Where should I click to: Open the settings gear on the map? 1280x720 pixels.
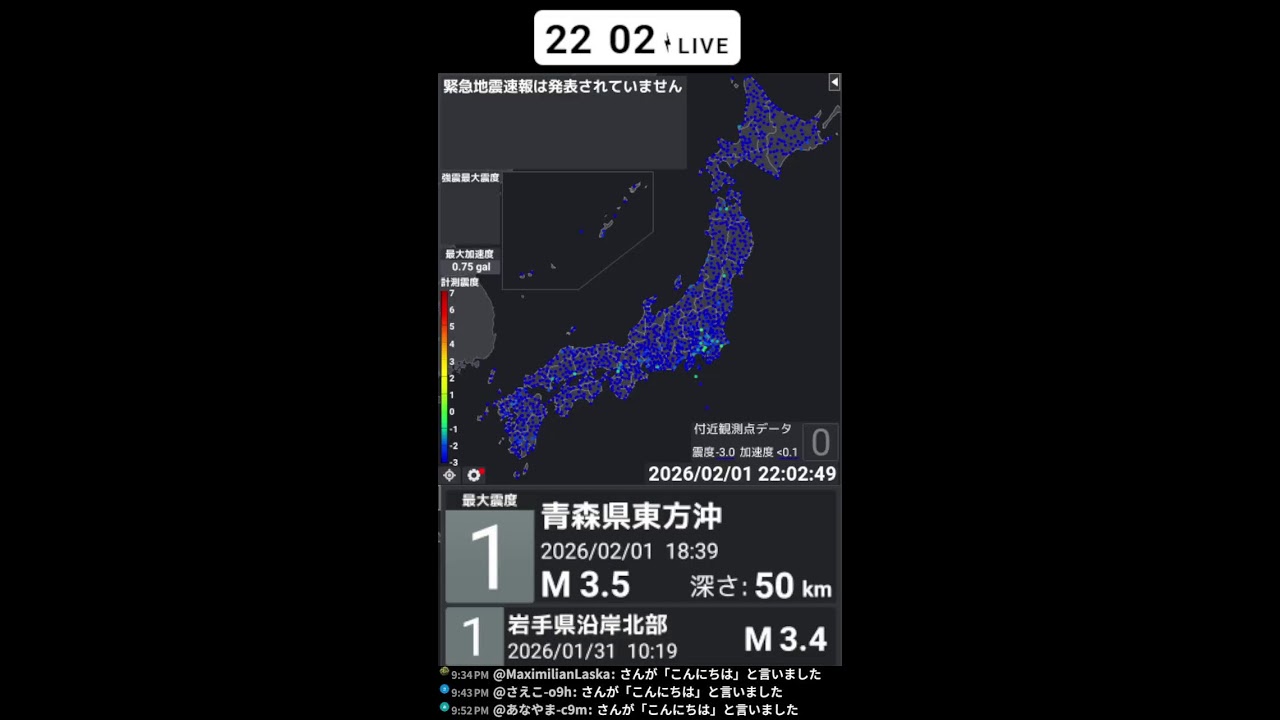474,475
